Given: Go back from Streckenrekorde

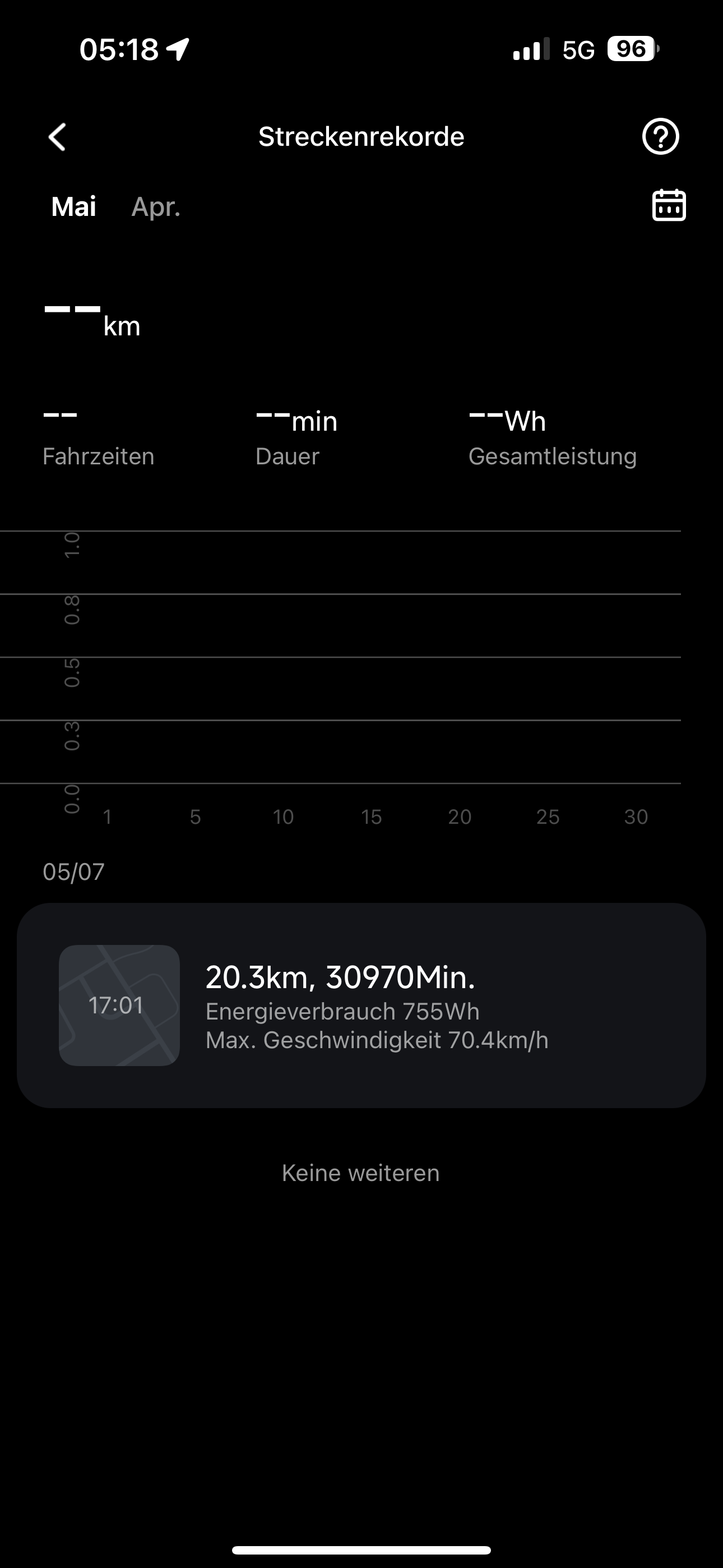Looking at the screenshot, I should click(x=57, y=137).
